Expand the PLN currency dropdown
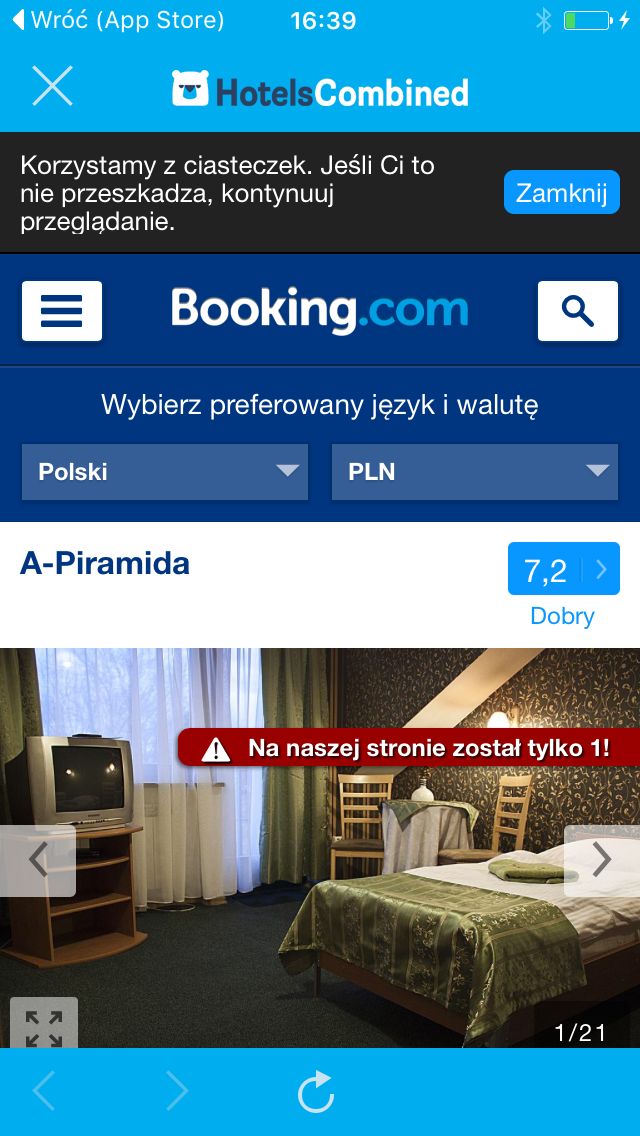640x1136 pixels. [x=475, y=472]
